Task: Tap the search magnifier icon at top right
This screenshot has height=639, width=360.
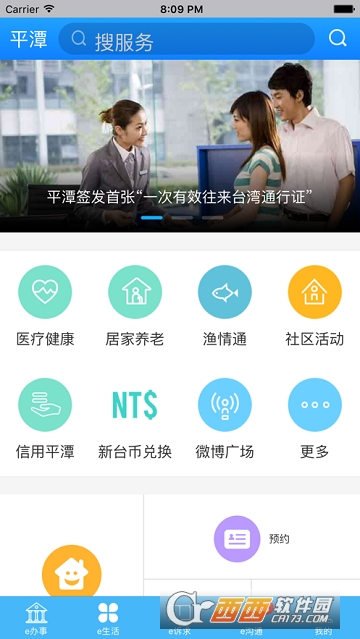Action: click(338, 39)
